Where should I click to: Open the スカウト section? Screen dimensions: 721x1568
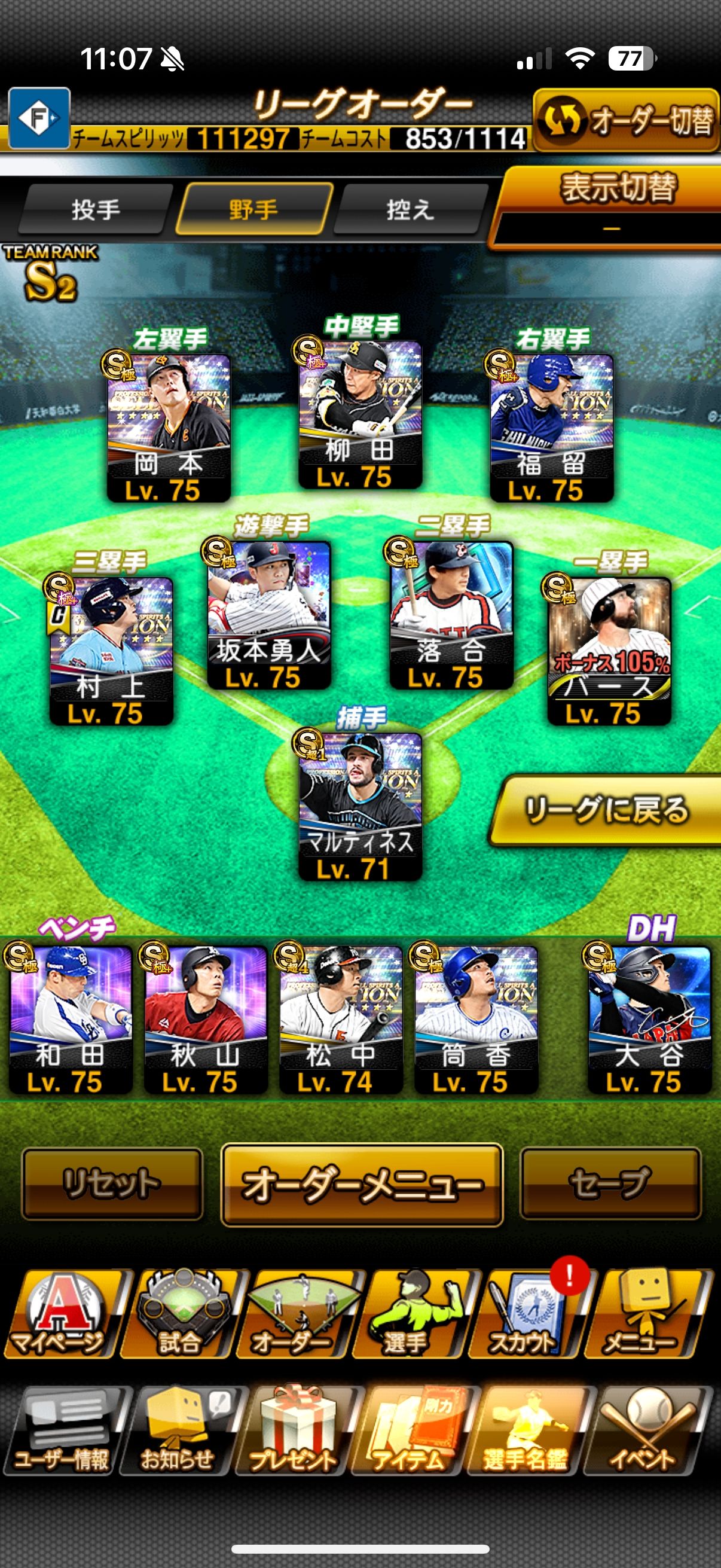pyautogui.click(x=523, y=1314)
